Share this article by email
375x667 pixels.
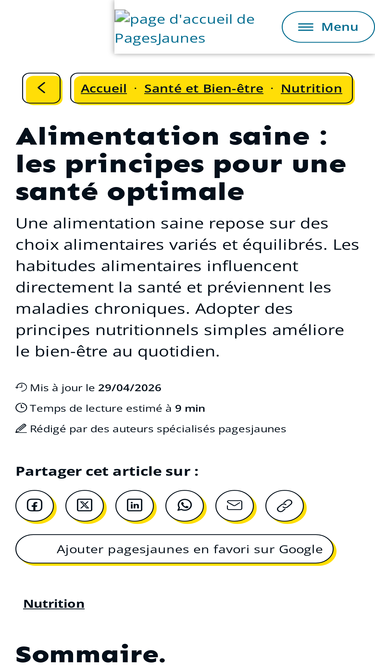tap(234, 505)
